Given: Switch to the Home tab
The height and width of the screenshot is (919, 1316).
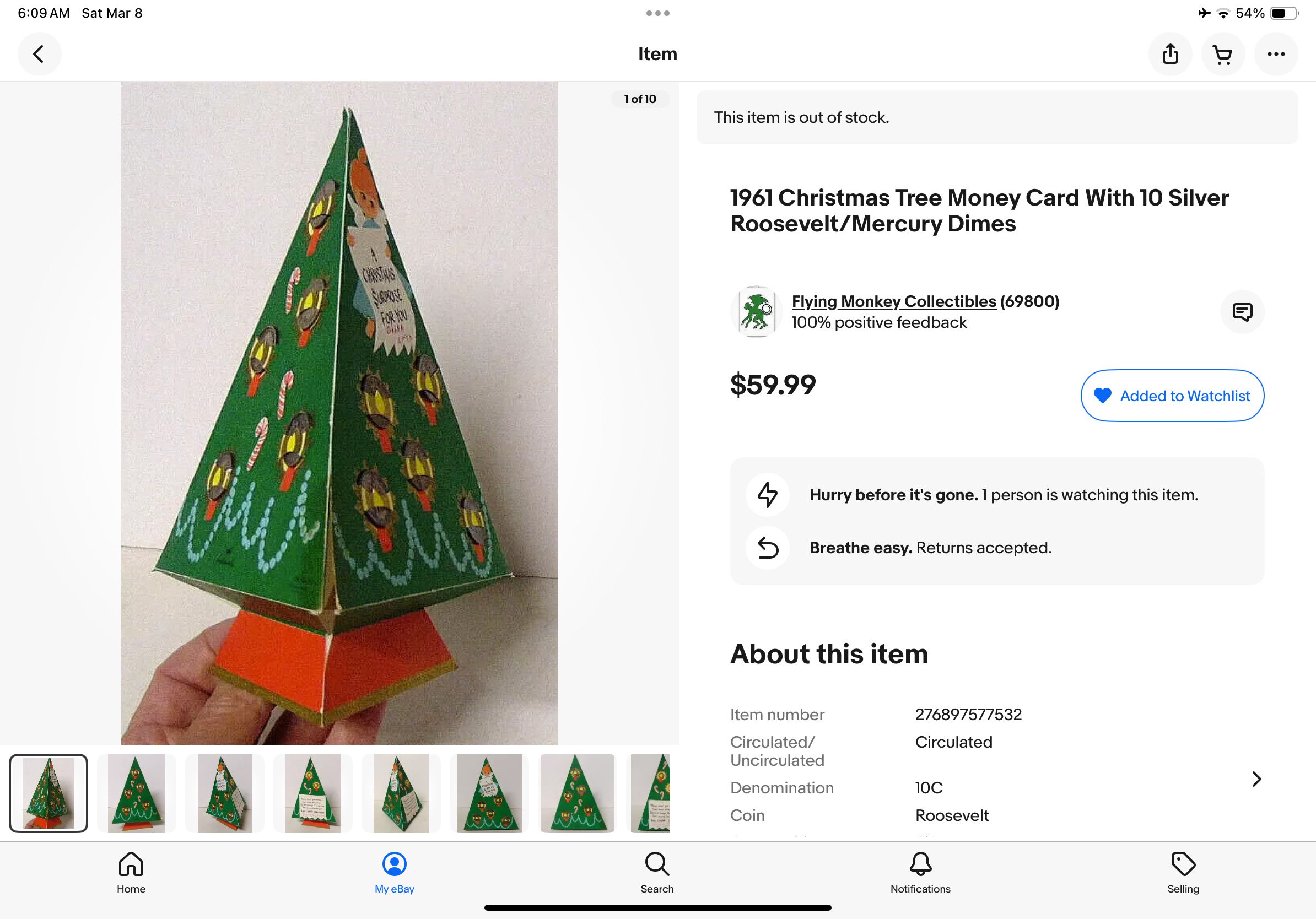Looking at the screenshot, I should [x=131, y=873].
